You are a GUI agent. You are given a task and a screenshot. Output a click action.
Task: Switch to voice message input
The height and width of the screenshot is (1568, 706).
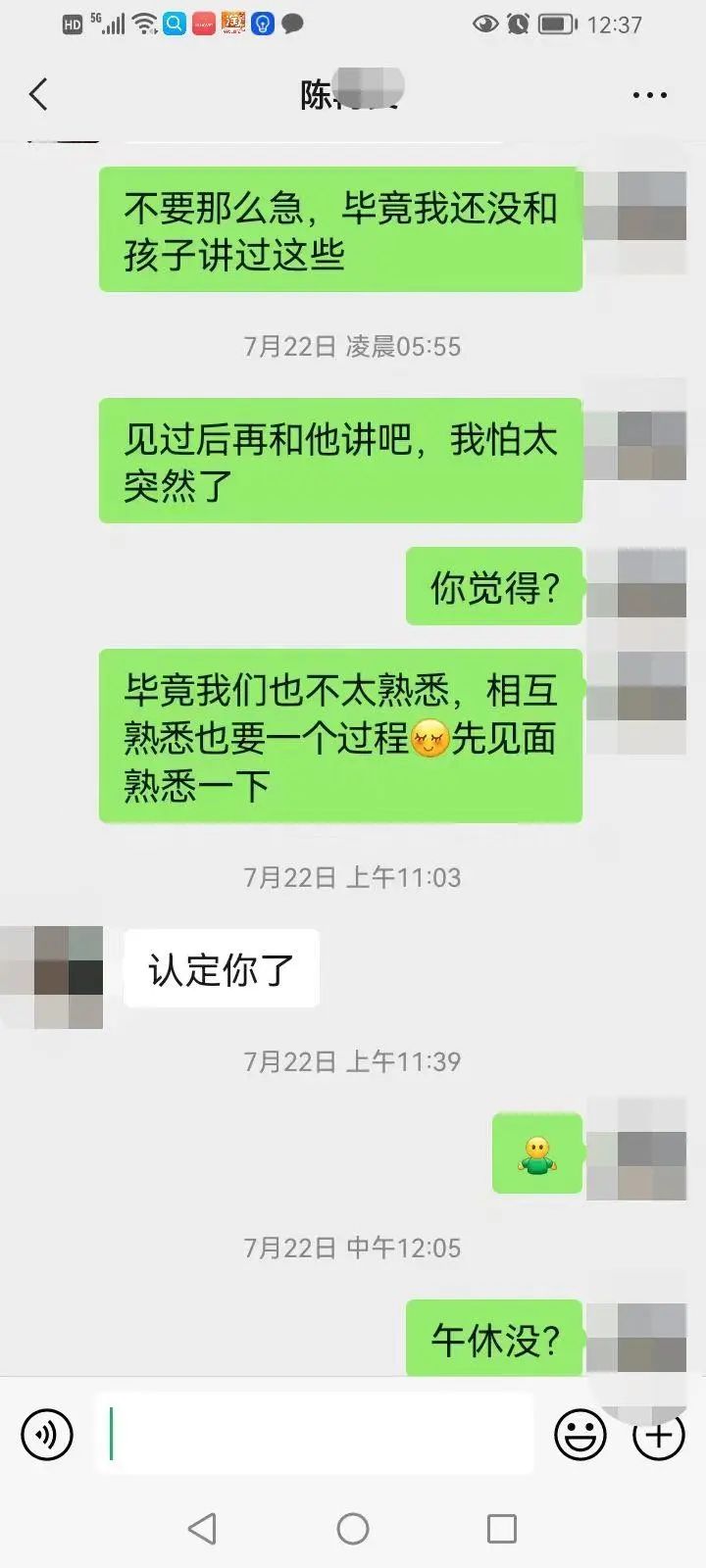(x=47, y=1435)
